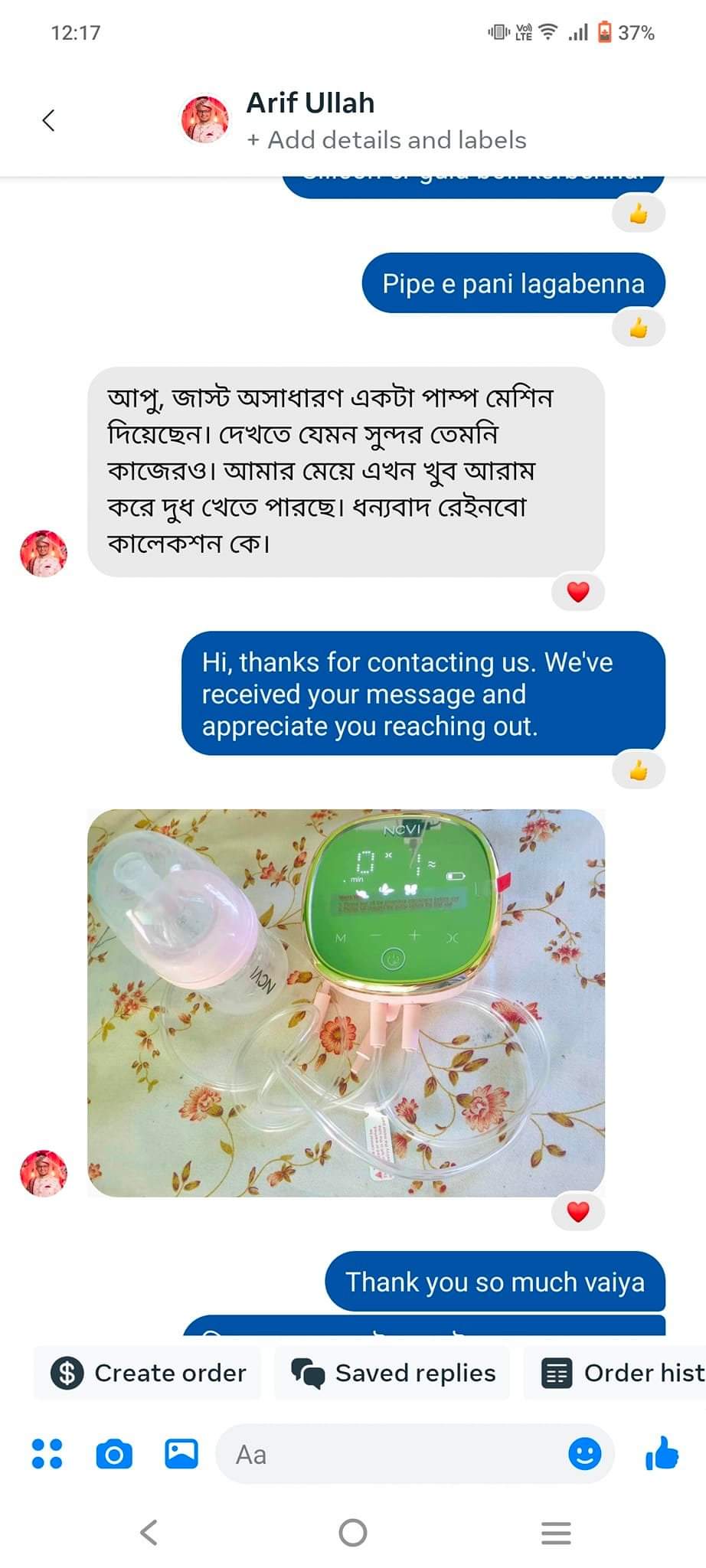Open system recent apps
This screenshot has height=1568, width=706.
click(x=556, y=1532)
